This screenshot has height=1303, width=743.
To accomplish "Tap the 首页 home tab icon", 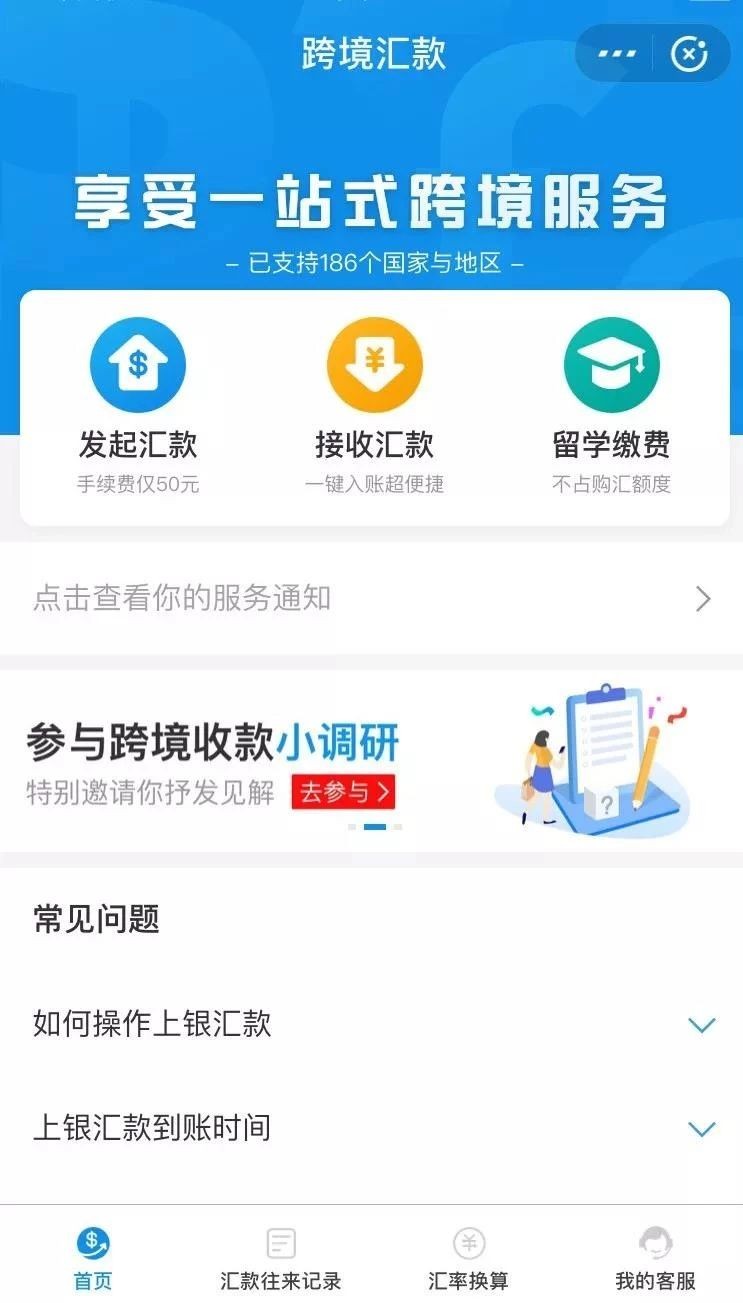I will [91, 1244].
